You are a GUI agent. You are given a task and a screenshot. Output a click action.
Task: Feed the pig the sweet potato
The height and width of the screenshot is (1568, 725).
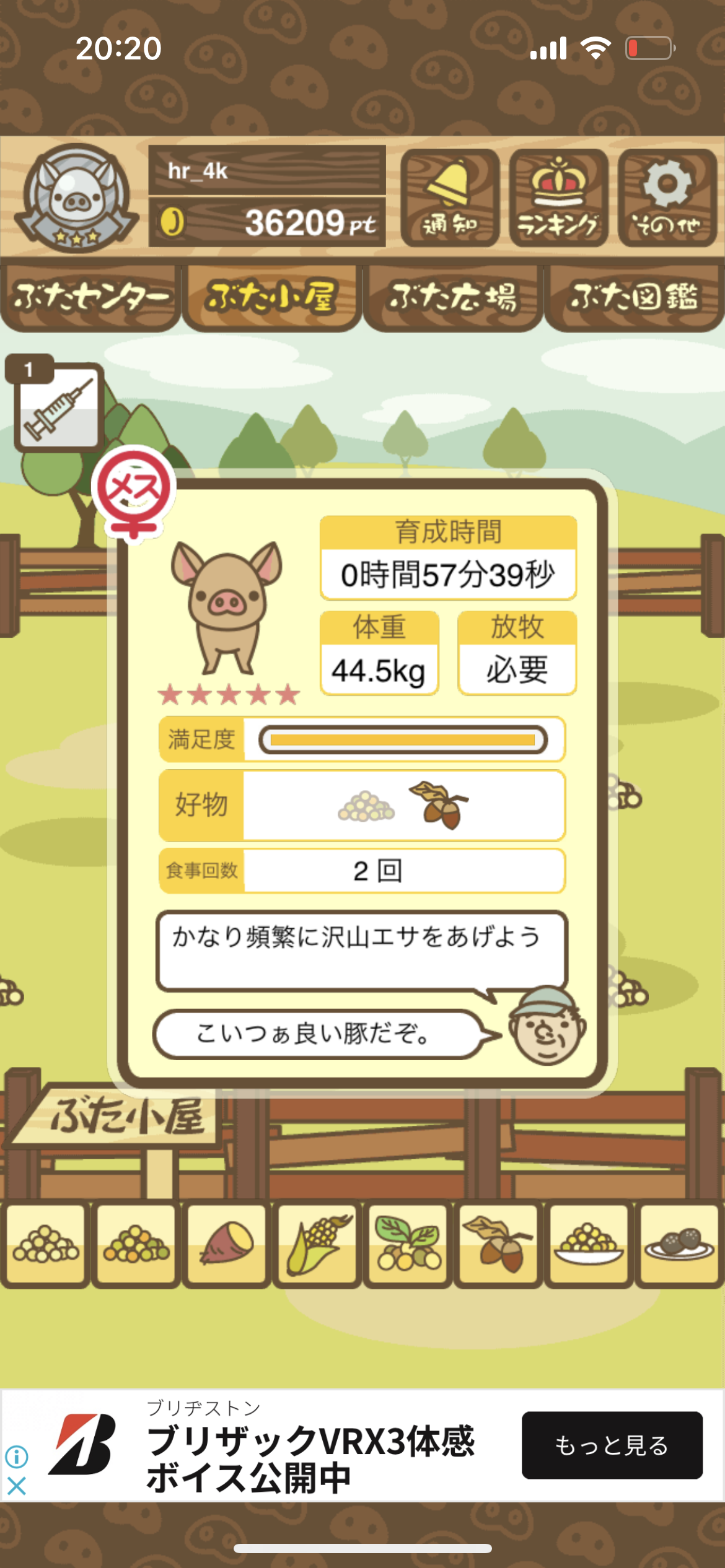(x=227, y=1244)
